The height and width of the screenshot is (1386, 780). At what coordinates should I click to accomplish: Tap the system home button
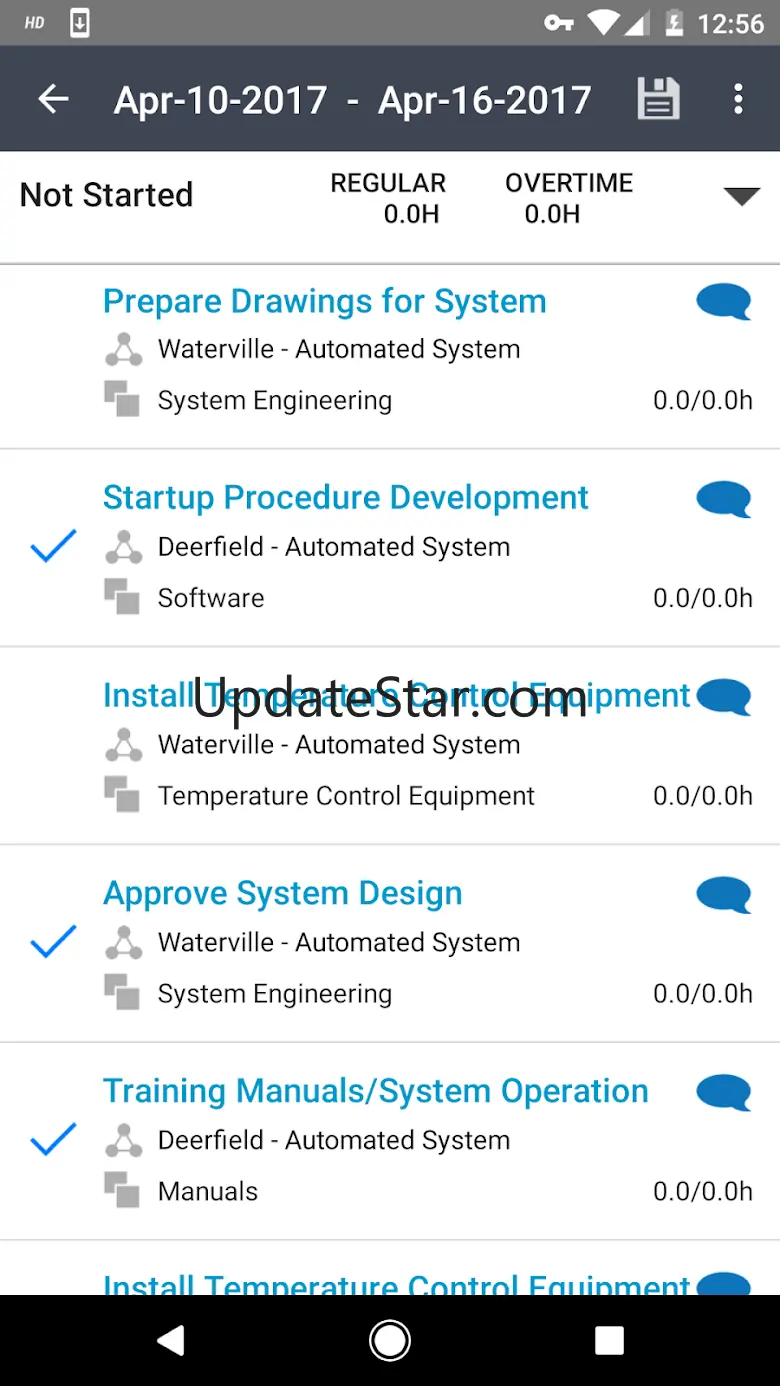tap(390, 1341)
